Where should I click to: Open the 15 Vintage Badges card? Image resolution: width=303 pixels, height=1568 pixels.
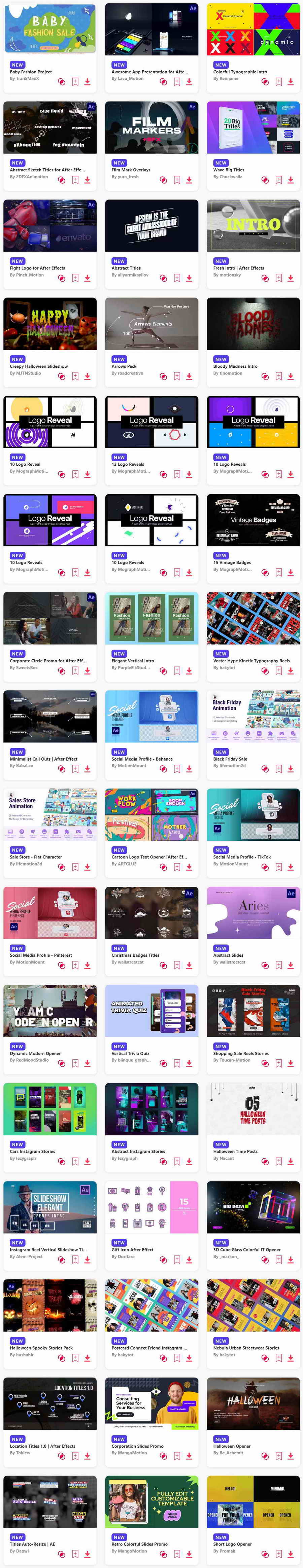point(253,520)
